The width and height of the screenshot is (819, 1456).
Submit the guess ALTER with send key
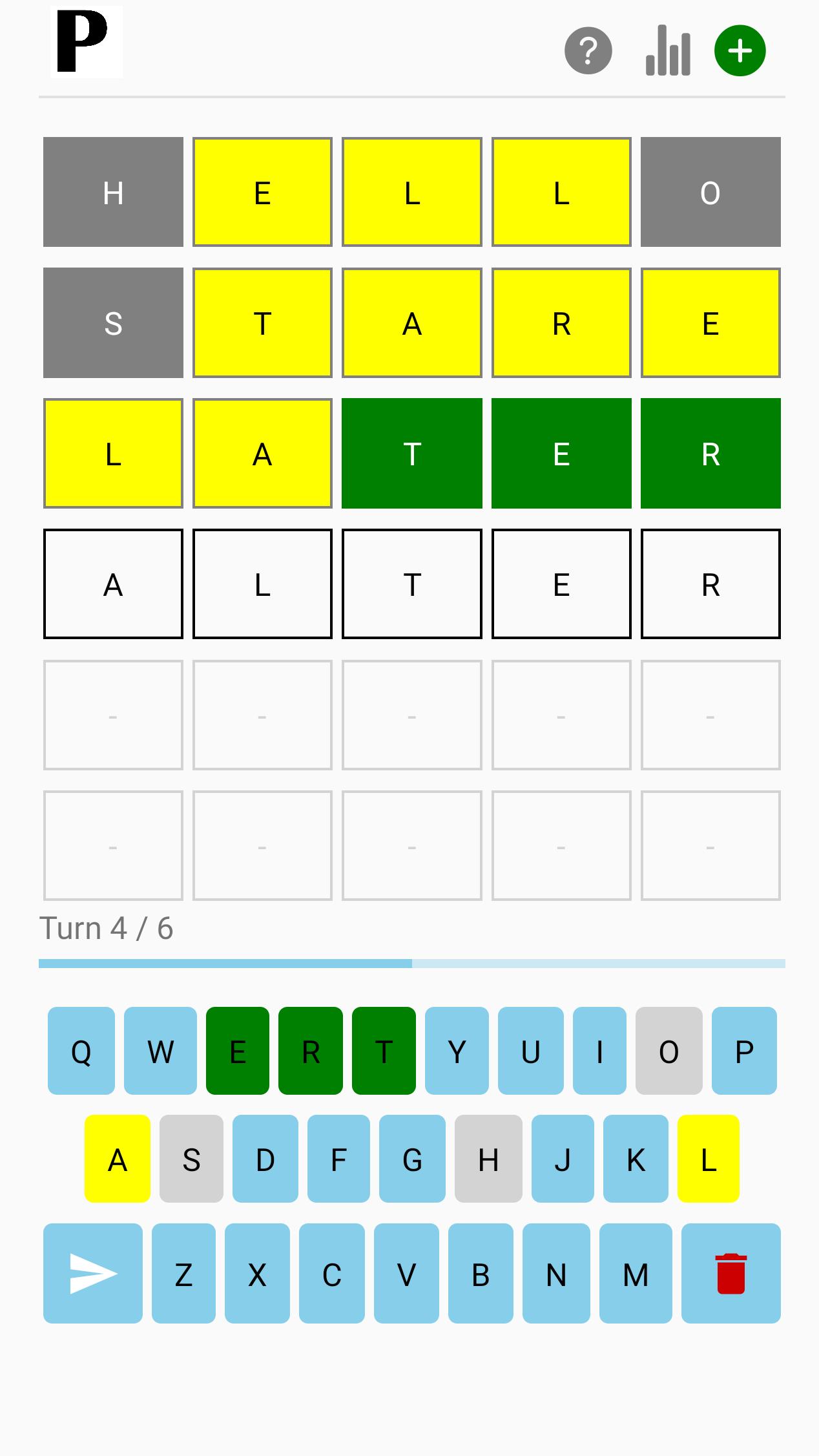point(93,1273)
